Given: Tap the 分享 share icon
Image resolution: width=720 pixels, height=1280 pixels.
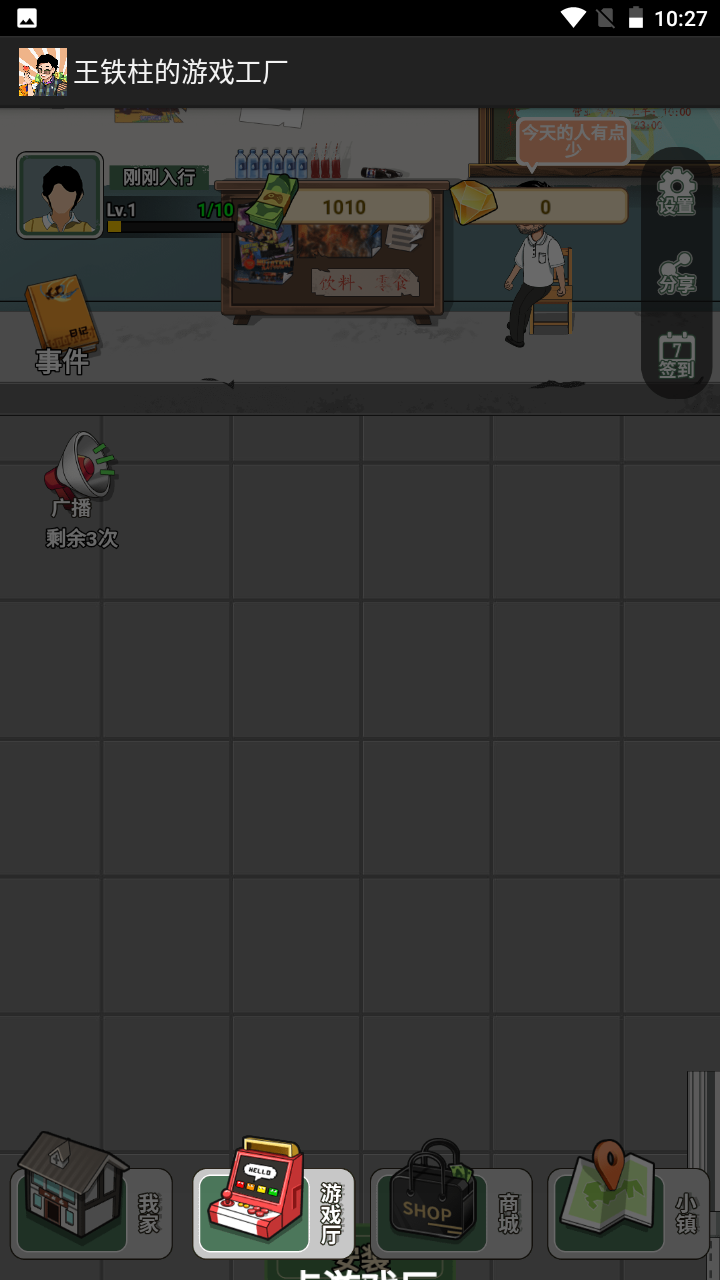Looking at the screenshot, I should (x=676, y=272).
